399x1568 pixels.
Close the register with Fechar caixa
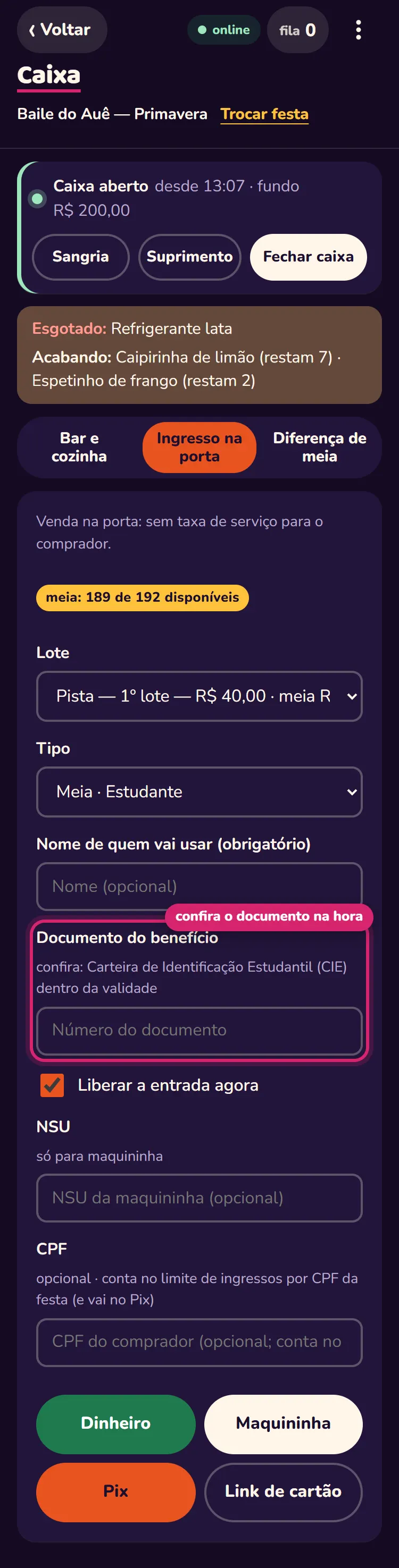coord(308,257)
